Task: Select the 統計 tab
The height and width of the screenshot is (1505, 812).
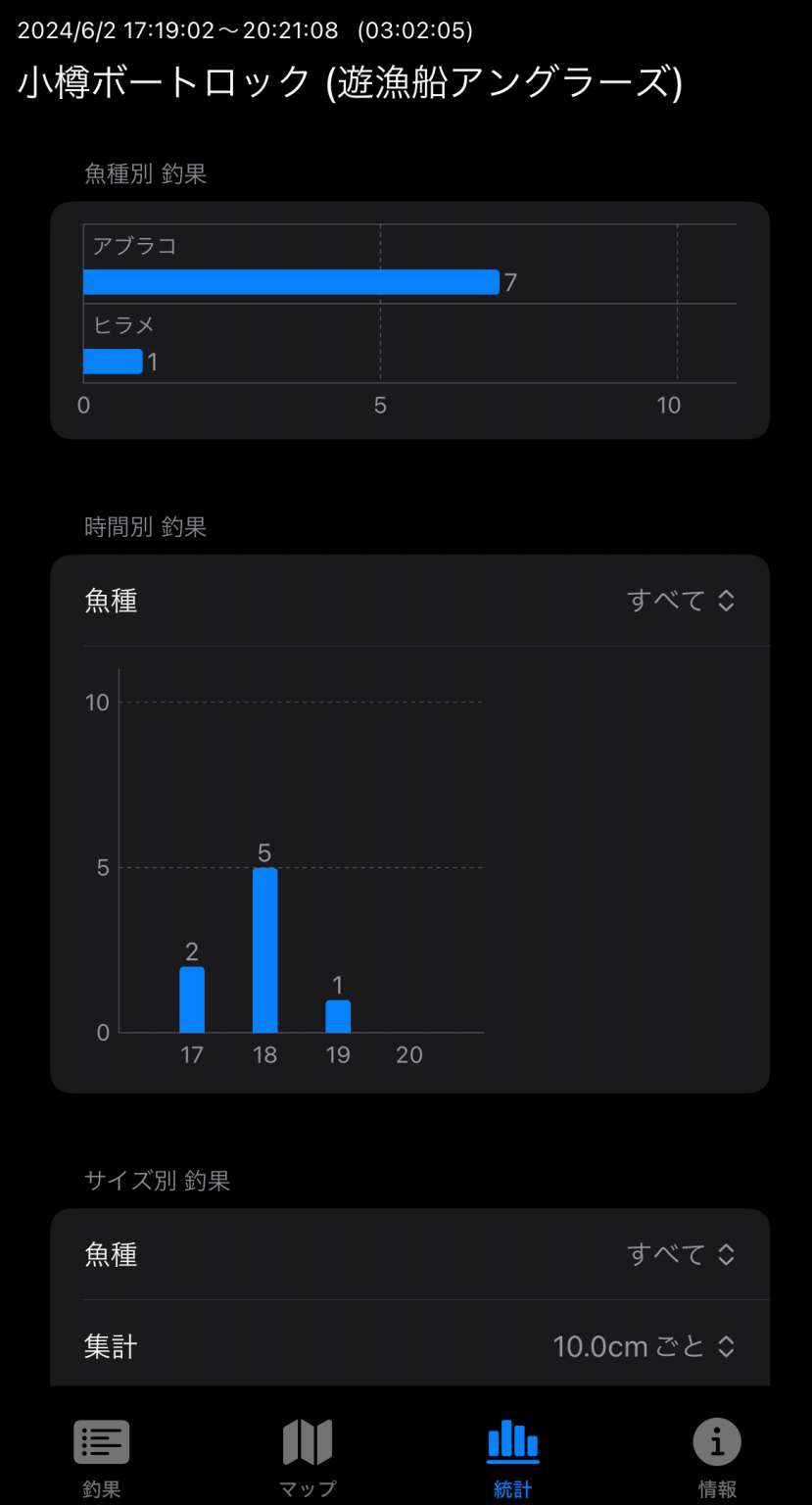Action: click(x=512, y=1459)
